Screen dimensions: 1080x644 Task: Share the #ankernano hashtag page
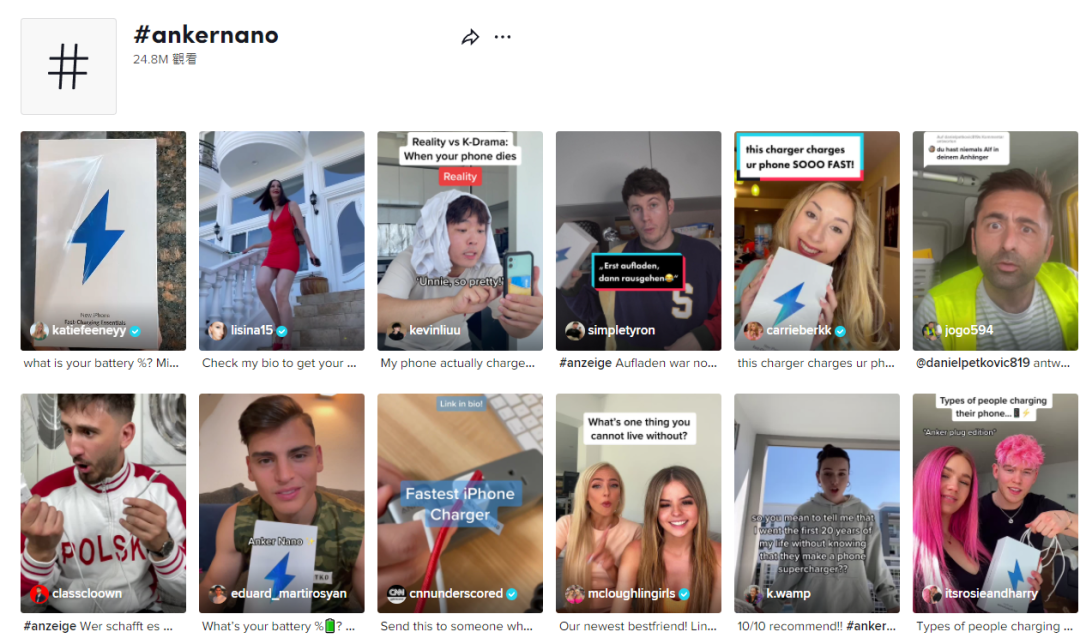470,37
